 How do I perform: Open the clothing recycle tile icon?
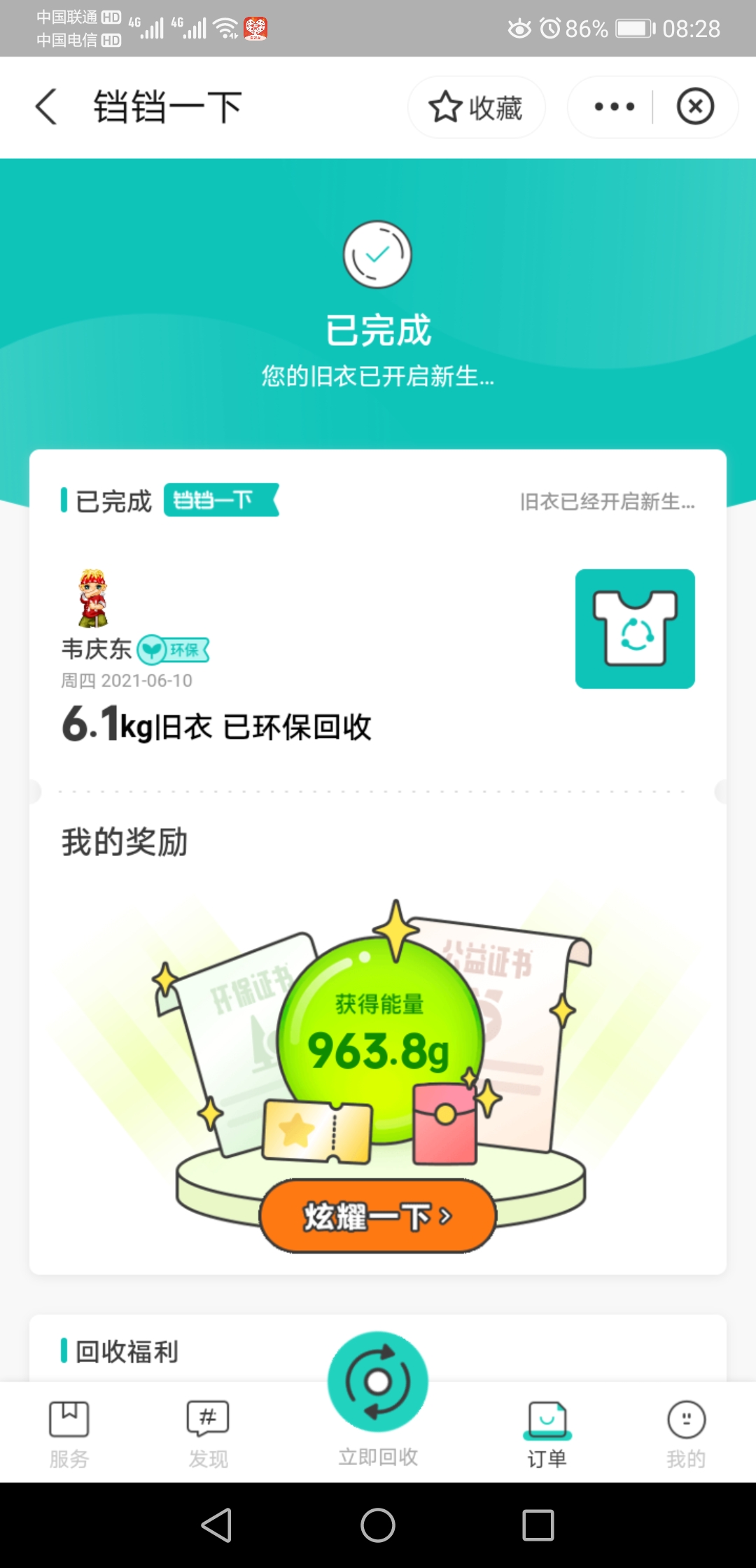[x=635, y=629]
